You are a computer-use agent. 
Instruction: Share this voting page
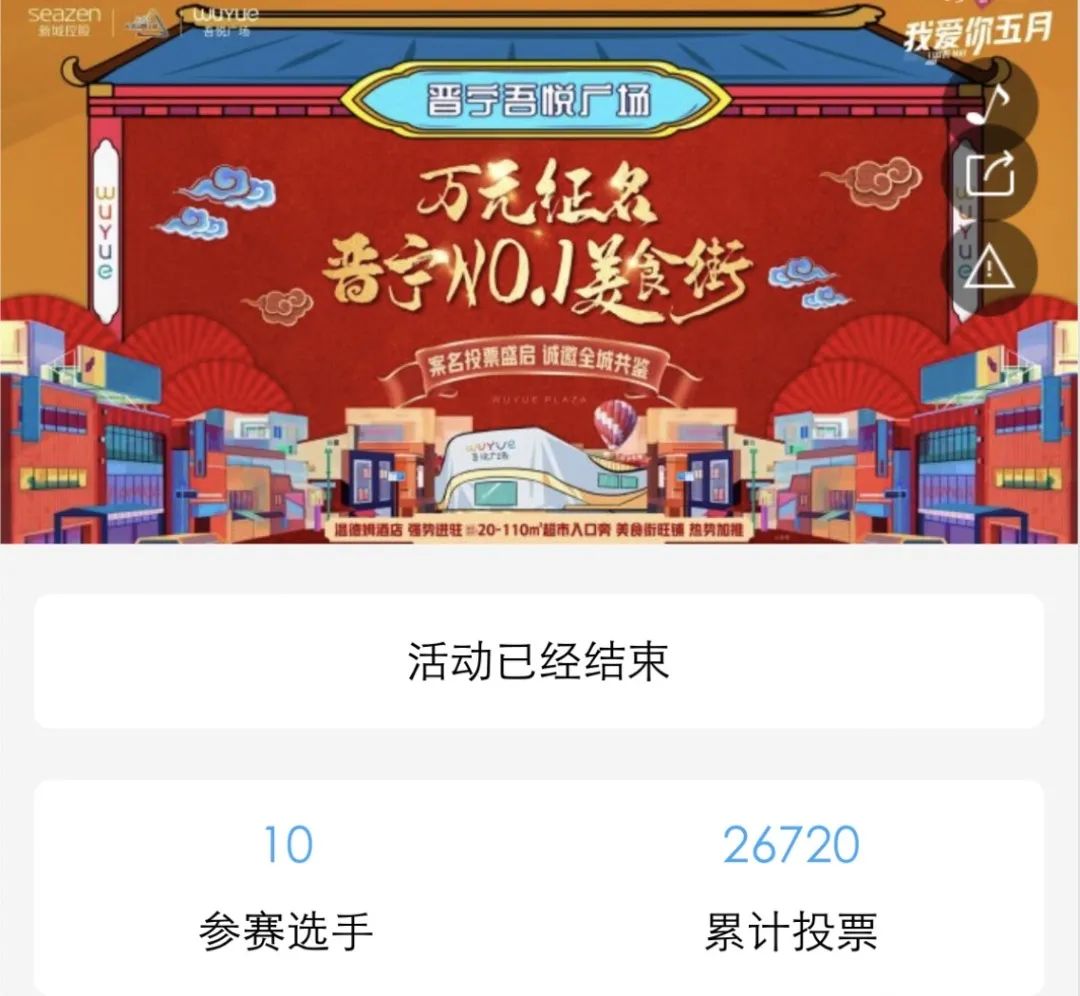pyautogui.click(x=990, y=177)
